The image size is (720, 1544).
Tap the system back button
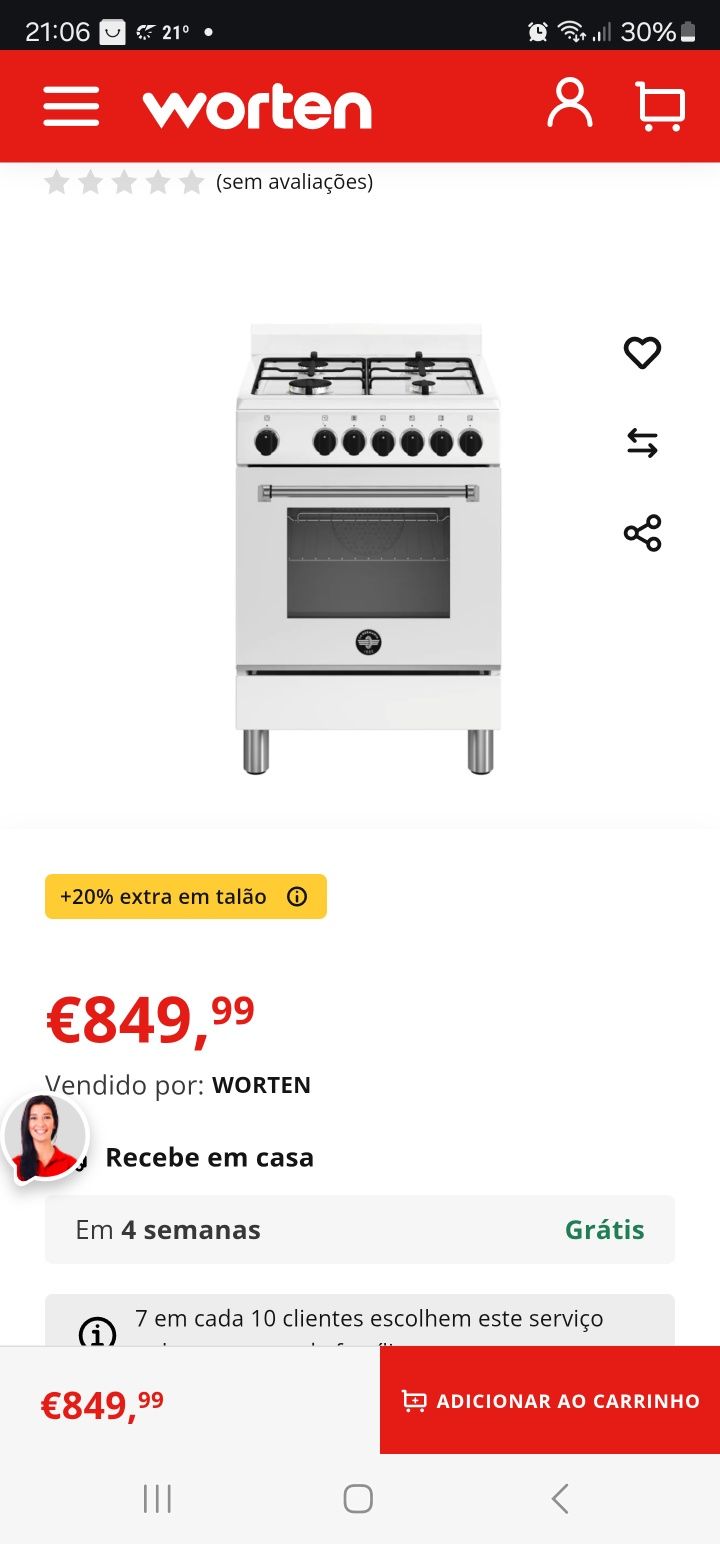(x=560, y=1499)
